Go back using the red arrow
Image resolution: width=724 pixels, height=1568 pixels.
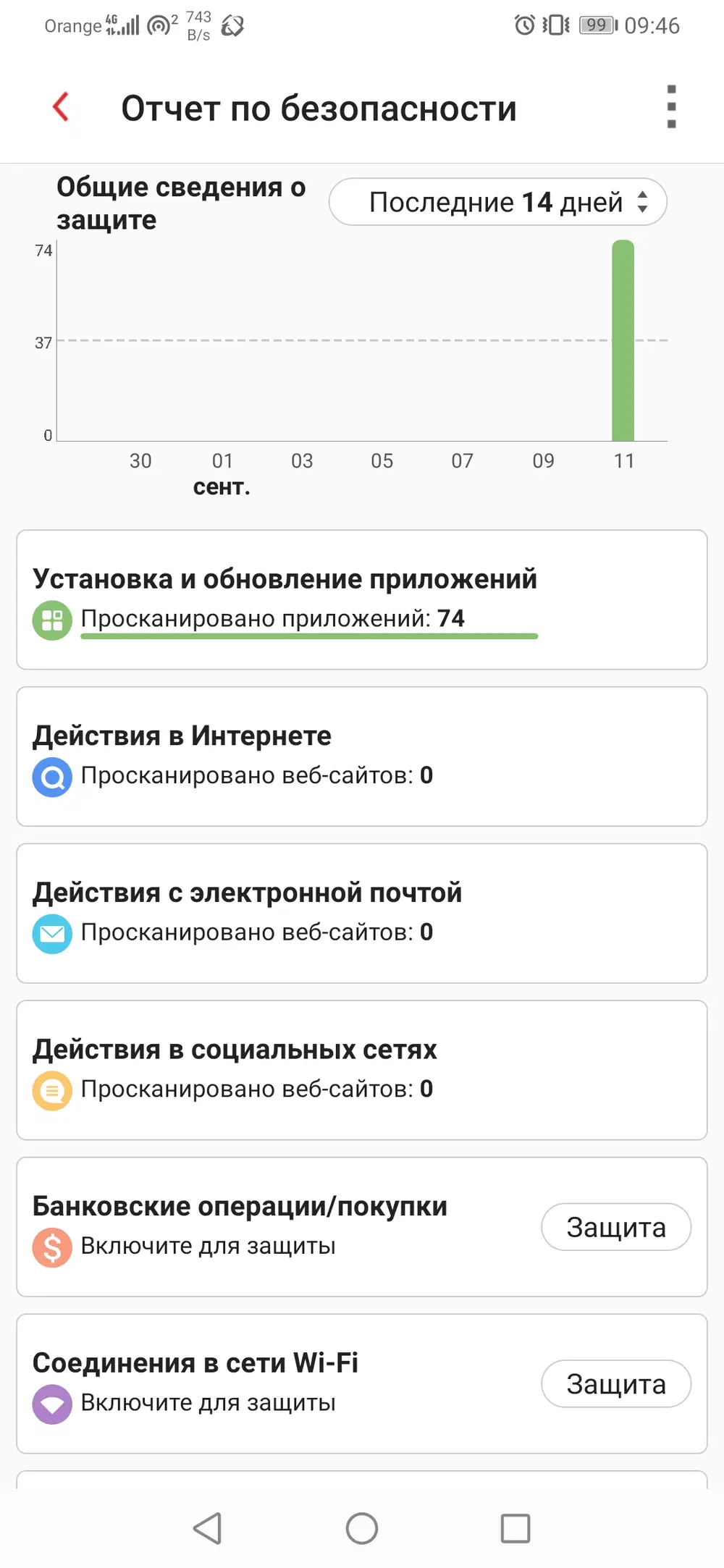(62, 107)
